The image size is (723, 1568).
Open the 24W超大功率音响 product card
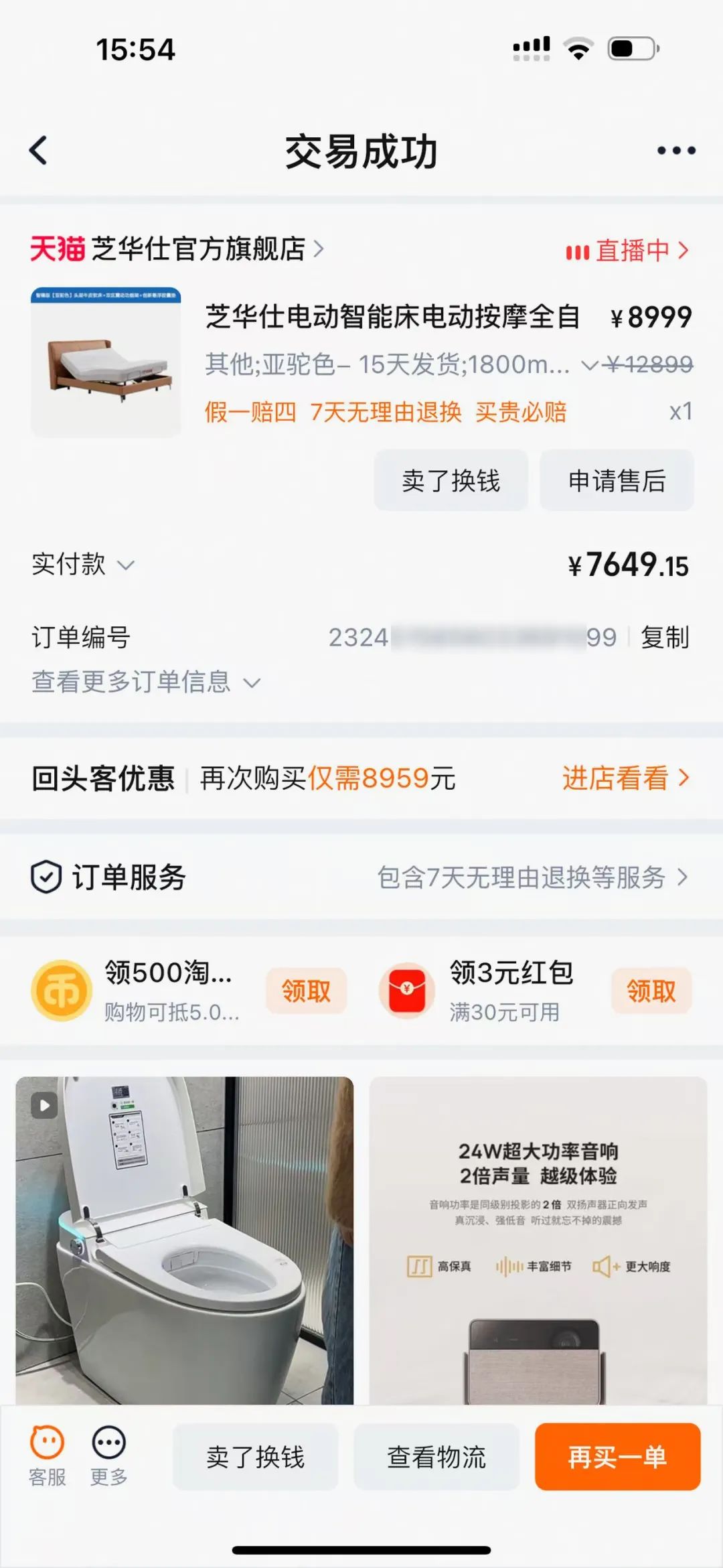click(x=538, y=1239)
